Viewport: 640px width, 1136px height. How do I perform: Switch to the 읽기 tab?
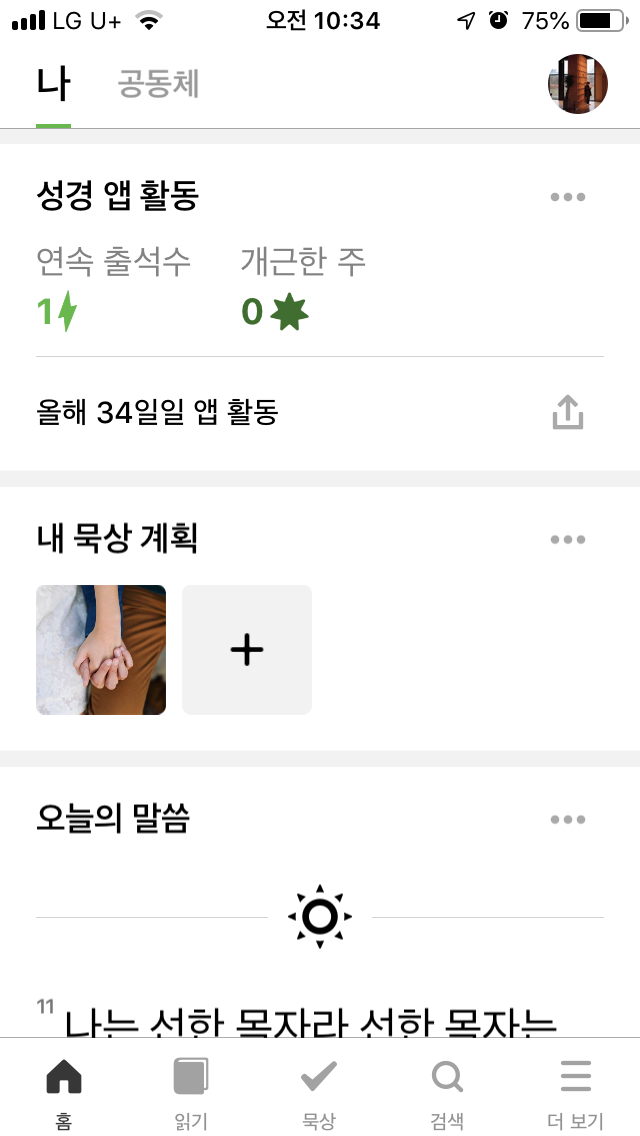click(x=191, y=1090)
